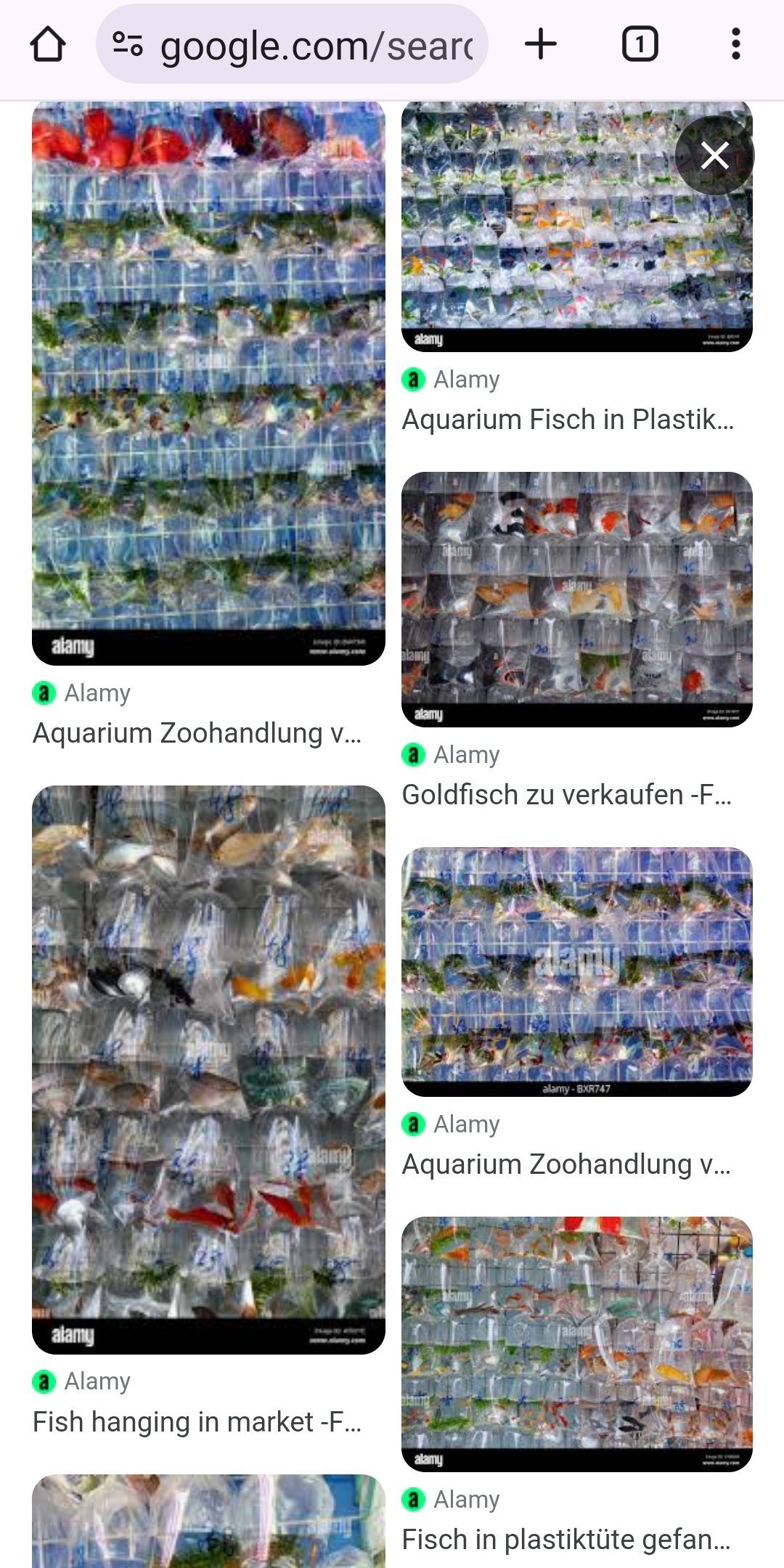784x1568 pixels.
Task: Open the 'Aquarium Fisch in Plastik' image result
Action: click(x=566, y=240)
